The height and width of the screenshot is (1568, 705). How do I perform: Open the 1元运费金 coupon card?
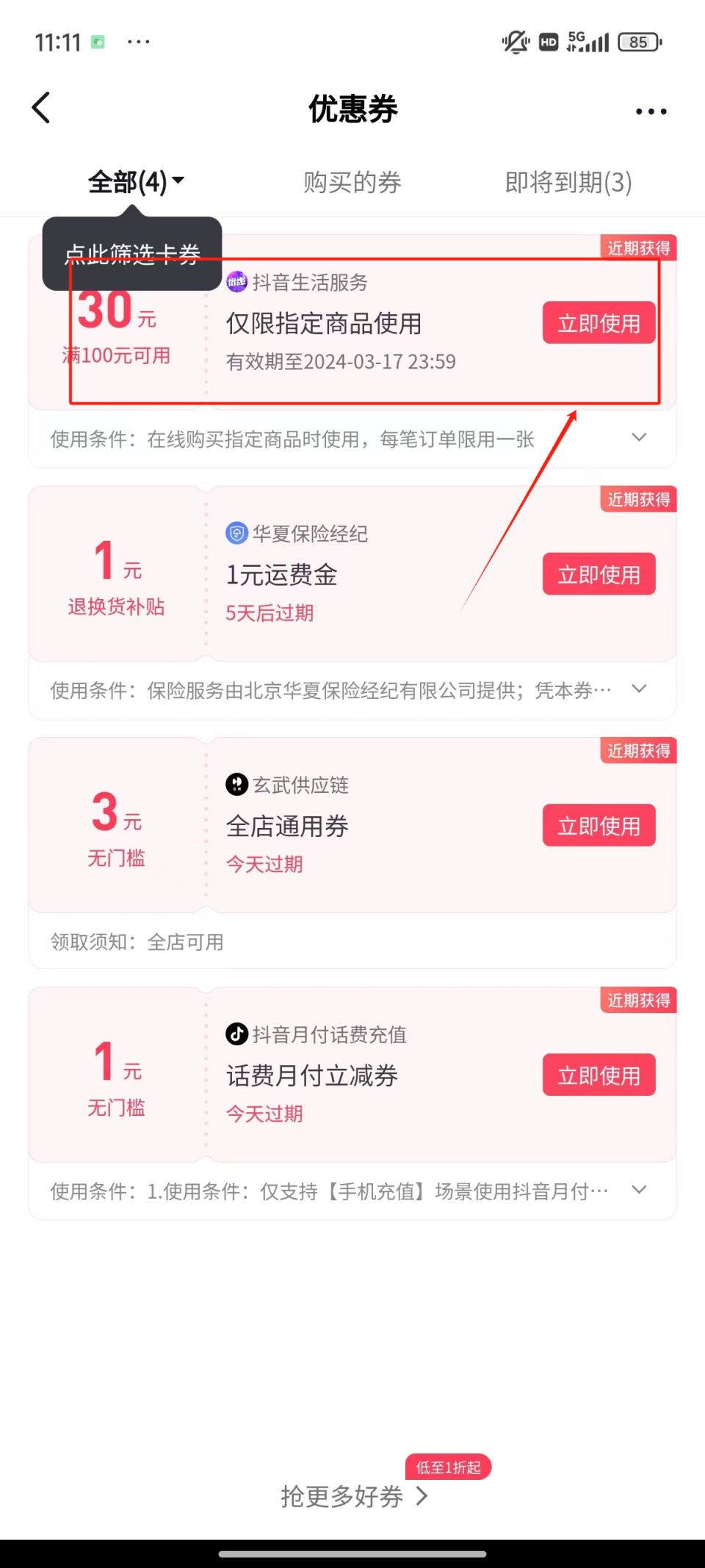pyautogui.click(x=367, y=575)
